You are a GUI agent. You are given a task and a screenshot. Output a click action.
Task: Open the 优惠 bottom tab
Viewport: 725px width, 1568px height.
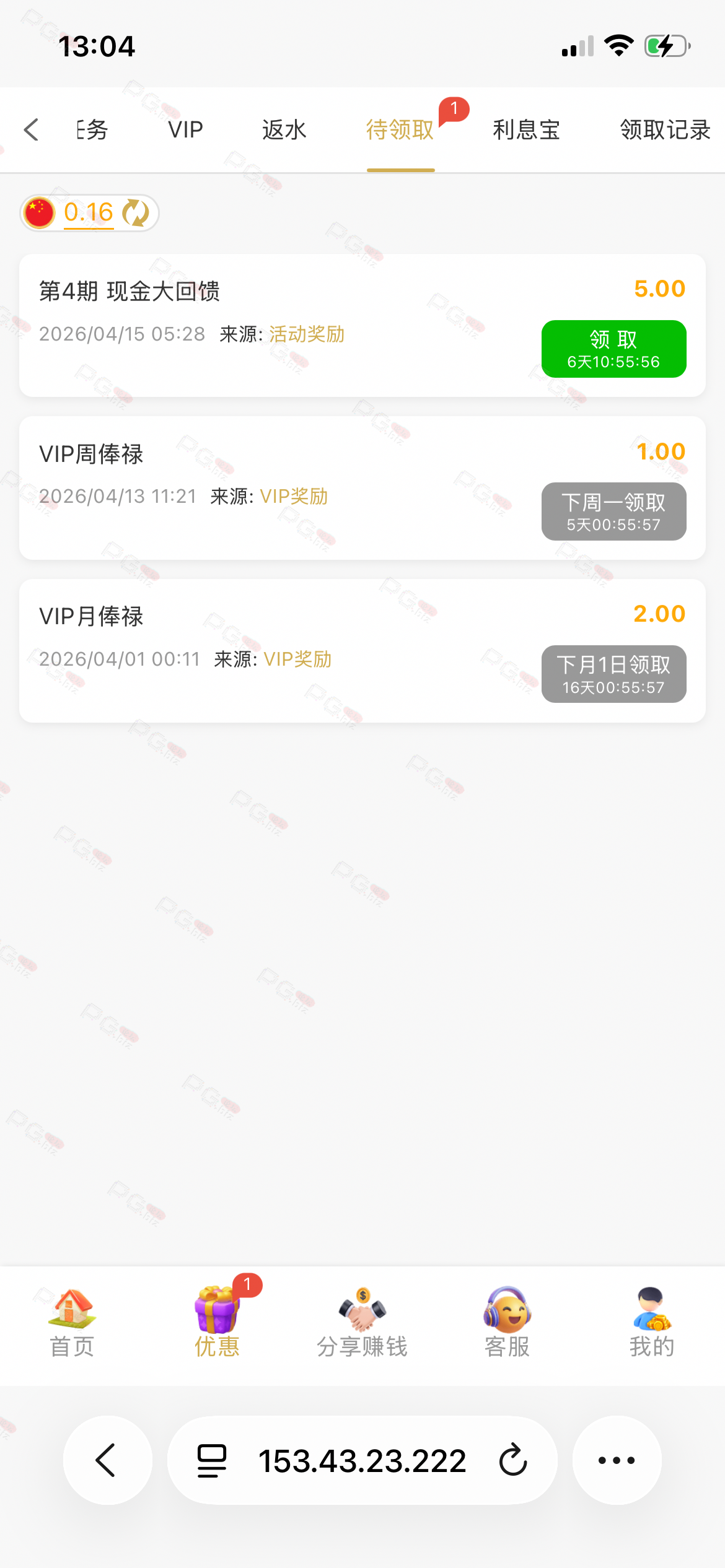[217, 1322]
